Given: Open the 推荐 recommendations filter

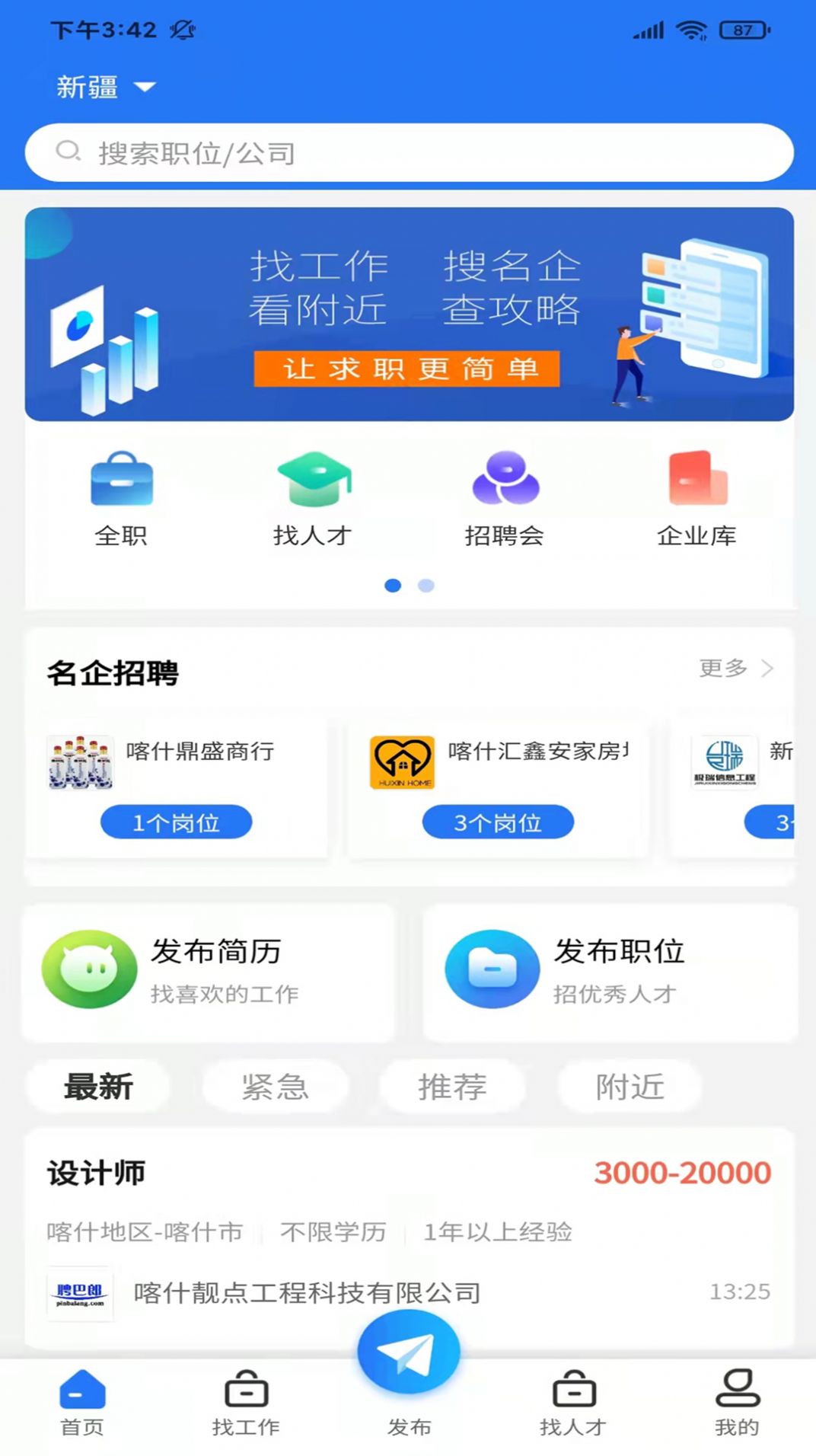Looking at the screenshot, I should tap(452, 1087).
